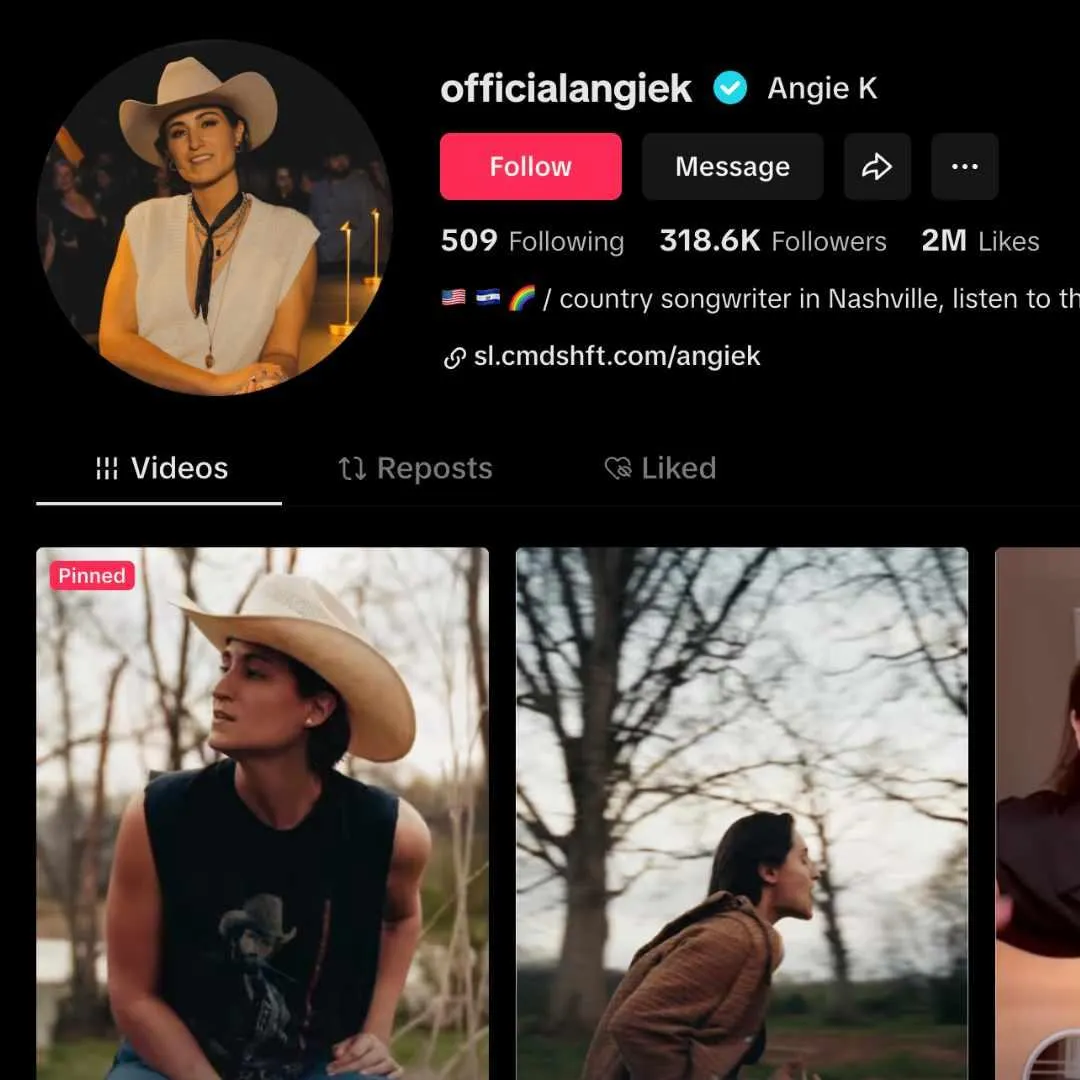1080x1080 pixels.
Task: Open the Pinned video with cowboy hat
Action: 262,812
